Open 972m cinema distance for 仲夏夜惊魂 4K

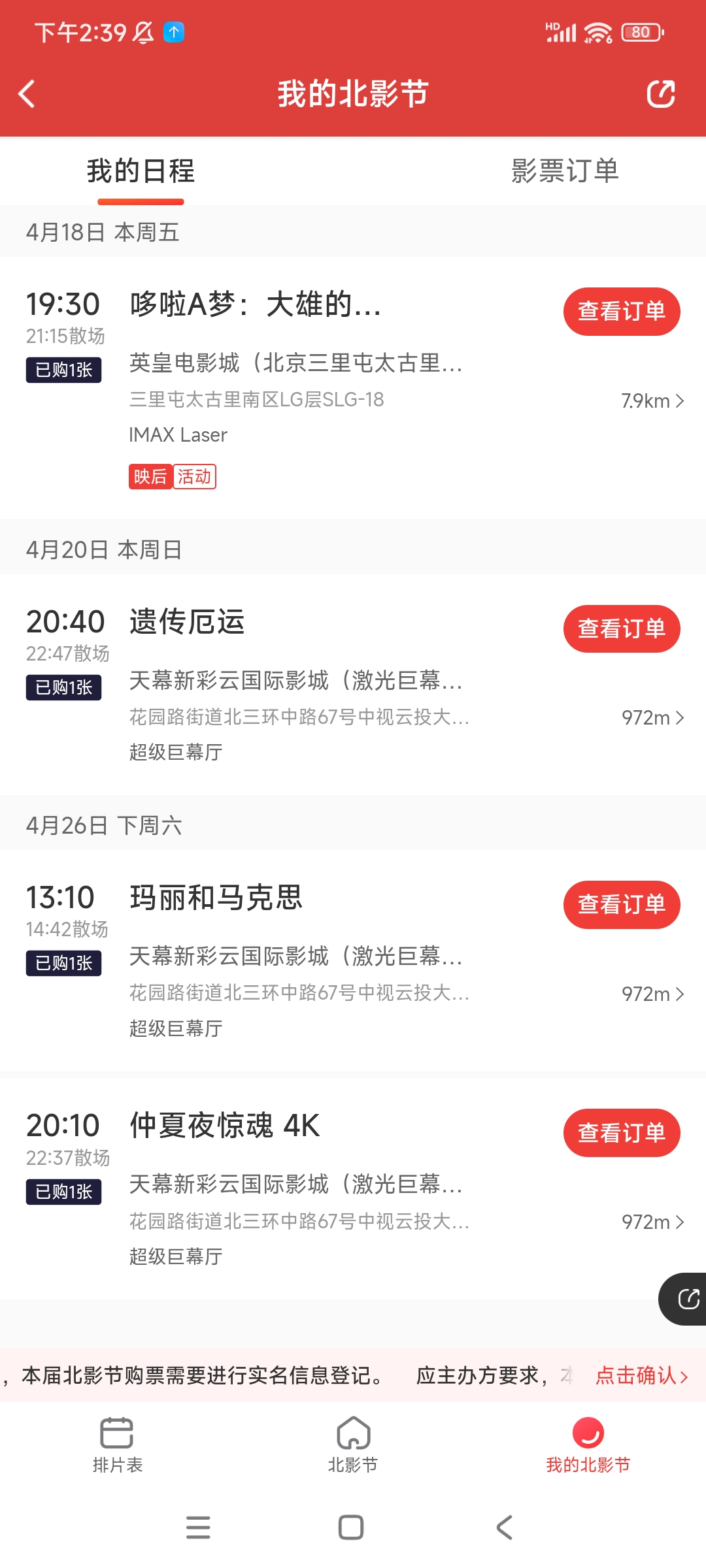(652, 1222)
